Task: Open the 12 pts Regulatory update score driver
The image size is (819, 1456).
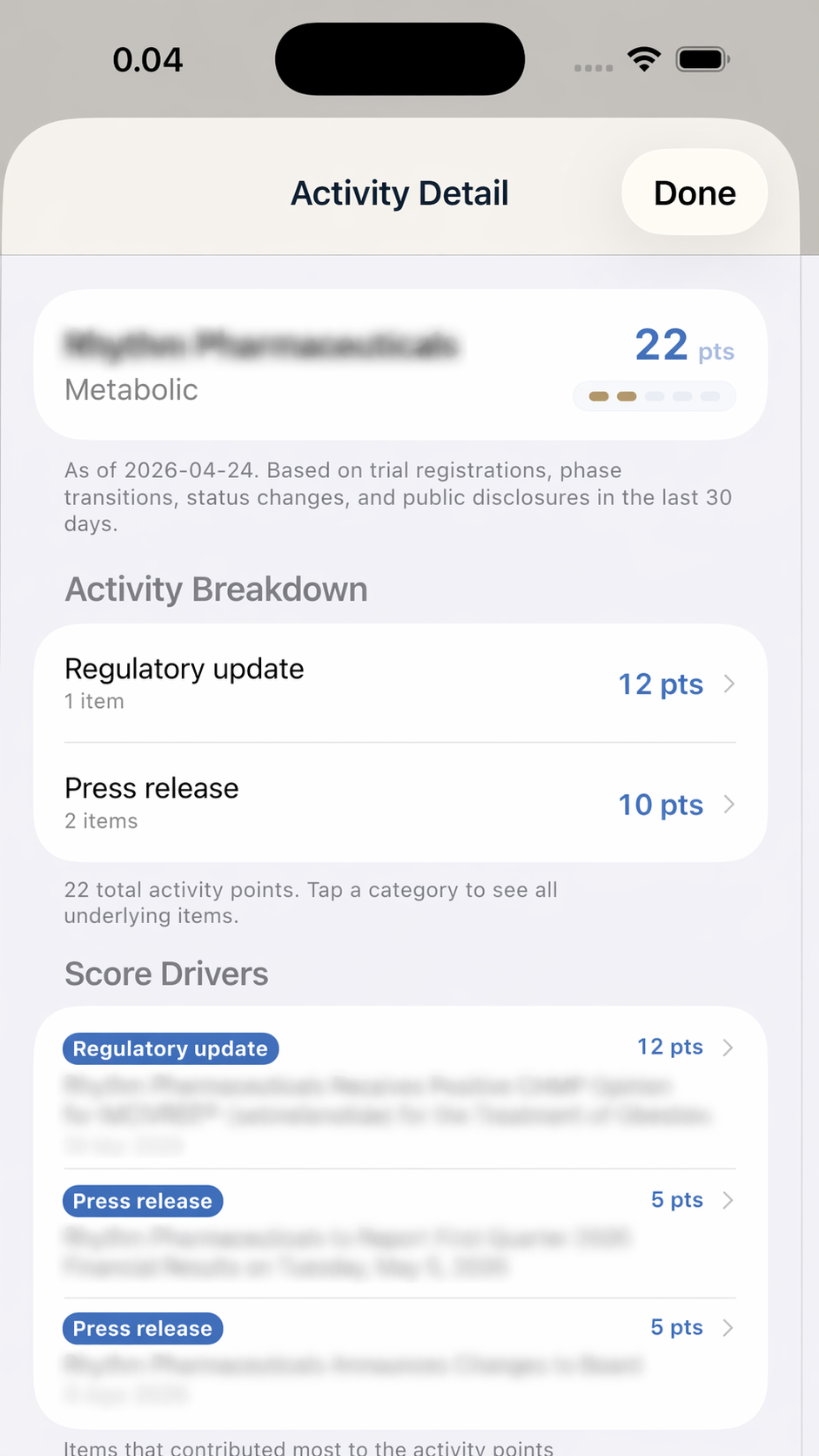Action: pos(670,1047)
